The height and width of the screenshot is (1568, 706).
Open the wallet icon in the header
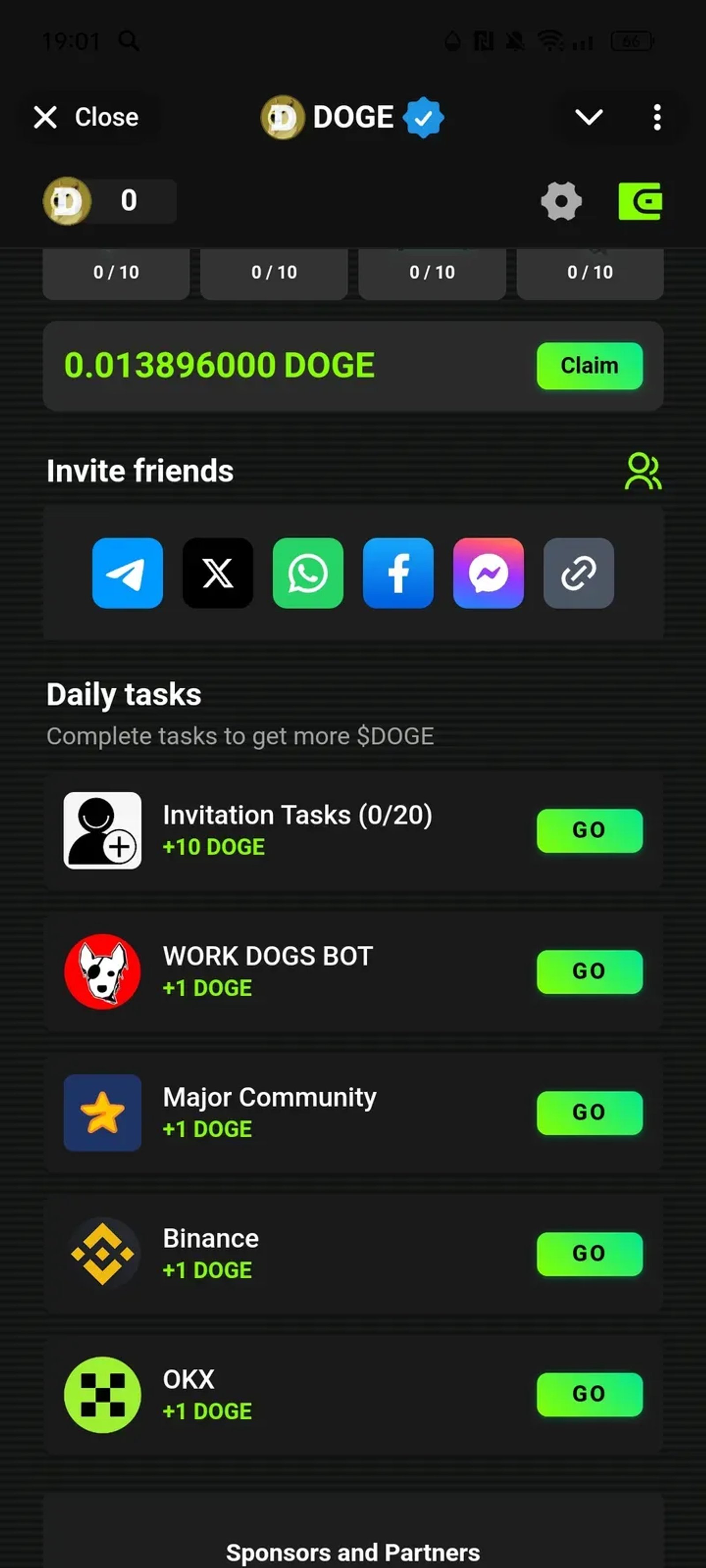[x=640, y=202]
